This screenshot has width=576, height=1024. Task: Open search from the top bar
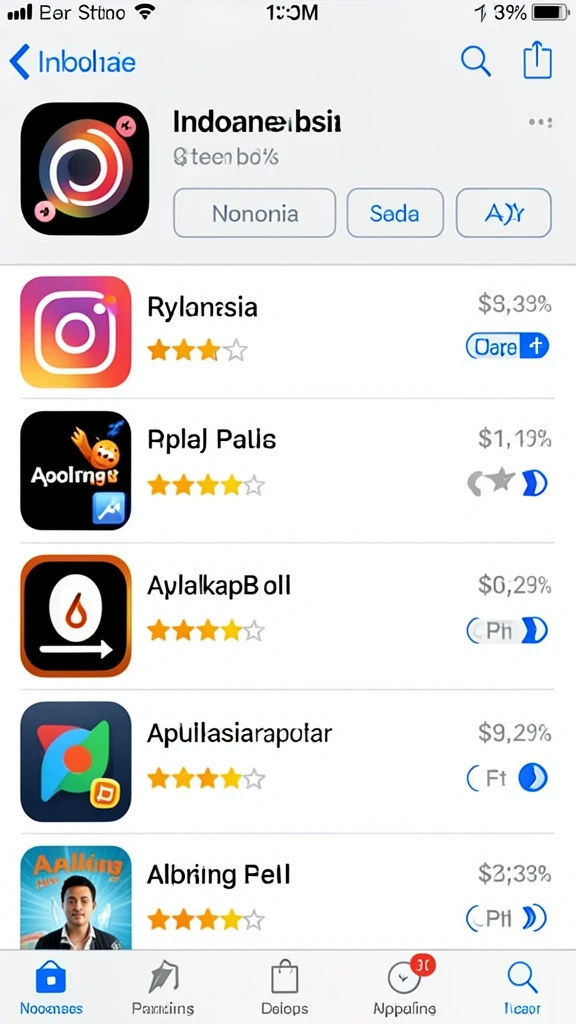coord(475,62)
